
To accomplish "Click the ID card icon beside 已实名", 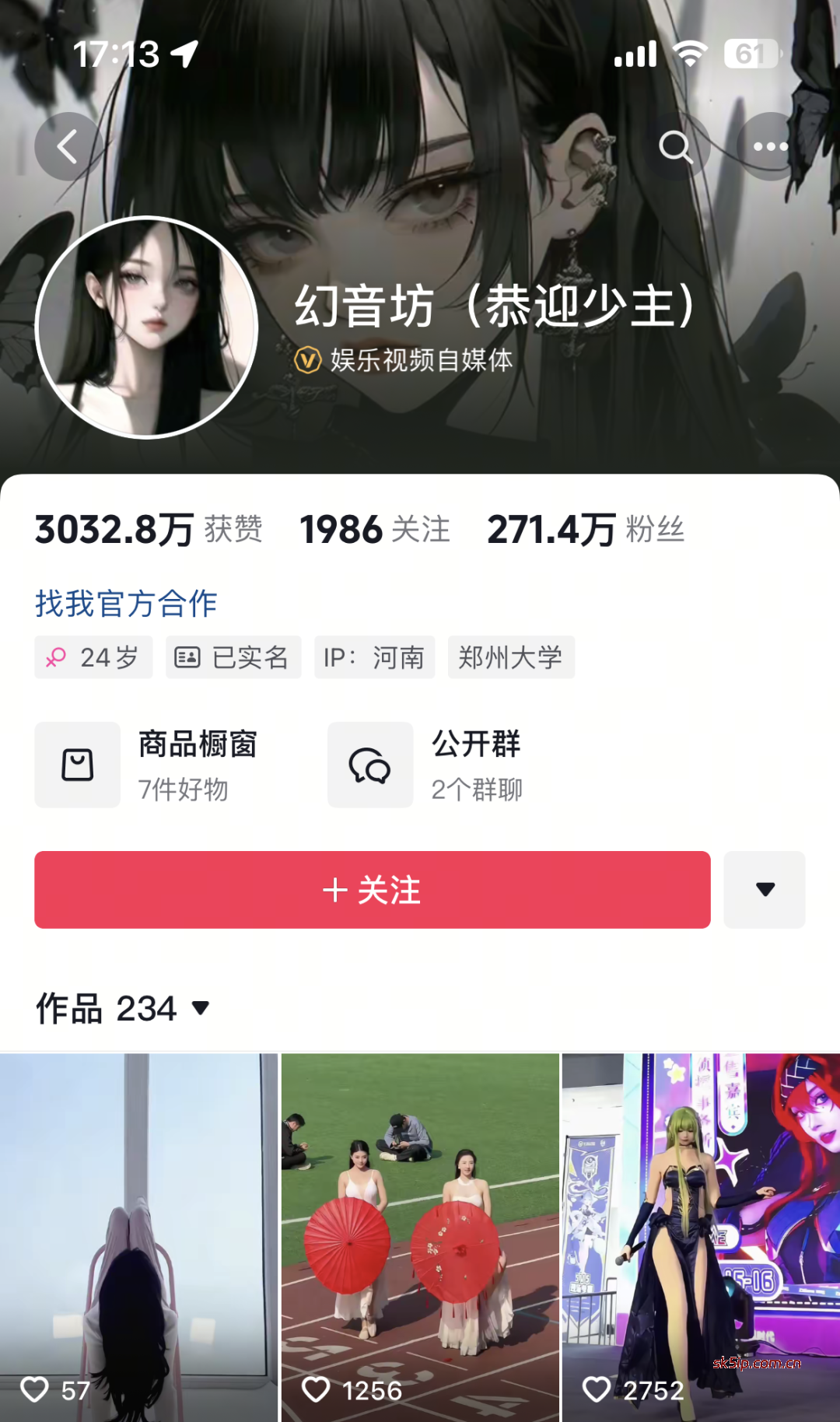I will (x=187, y=657).
